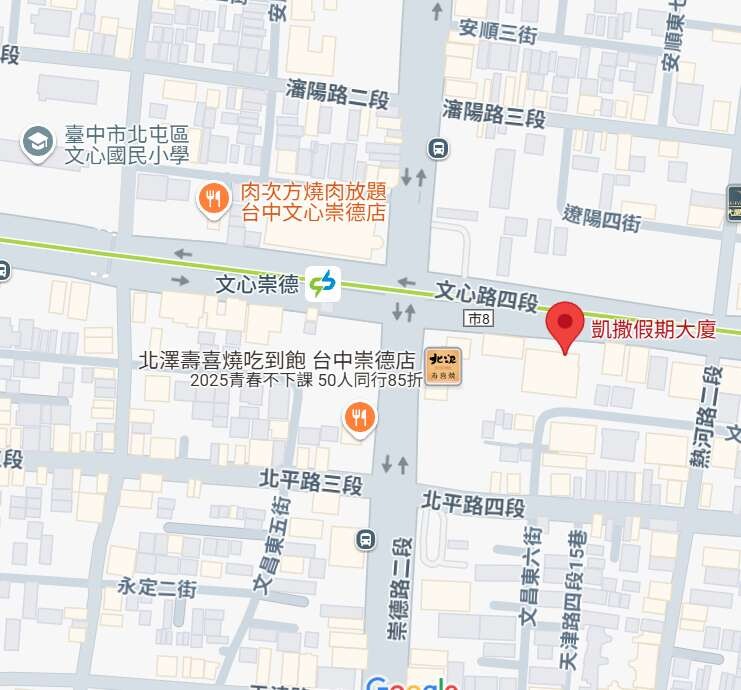Select the bus stop on 瀋陽路
Viewport: 741px width, 690px height.
pyautogui.click(x=438, y=149)
